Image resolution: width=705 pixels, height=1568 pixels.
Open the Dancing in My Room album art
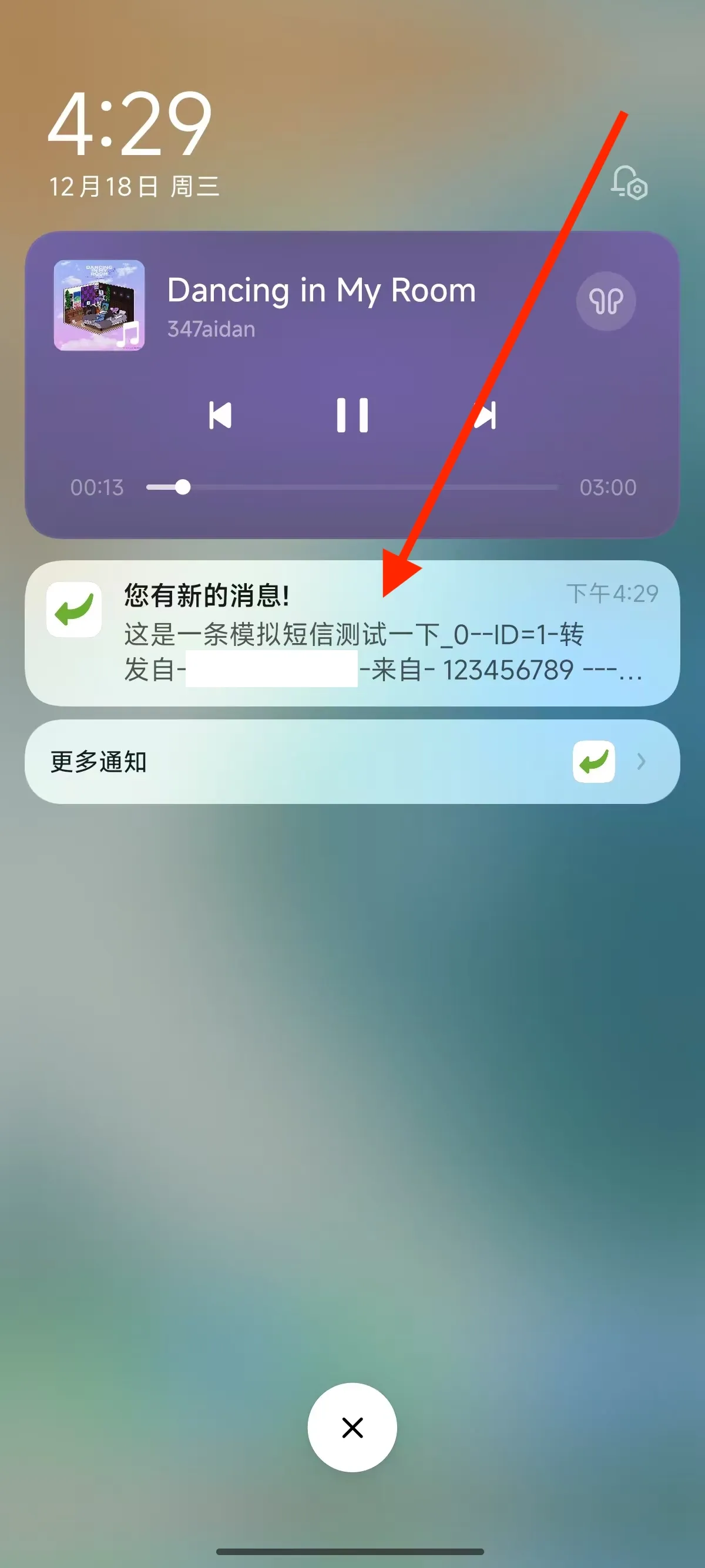pyautogui.click(x=99, y=305)
